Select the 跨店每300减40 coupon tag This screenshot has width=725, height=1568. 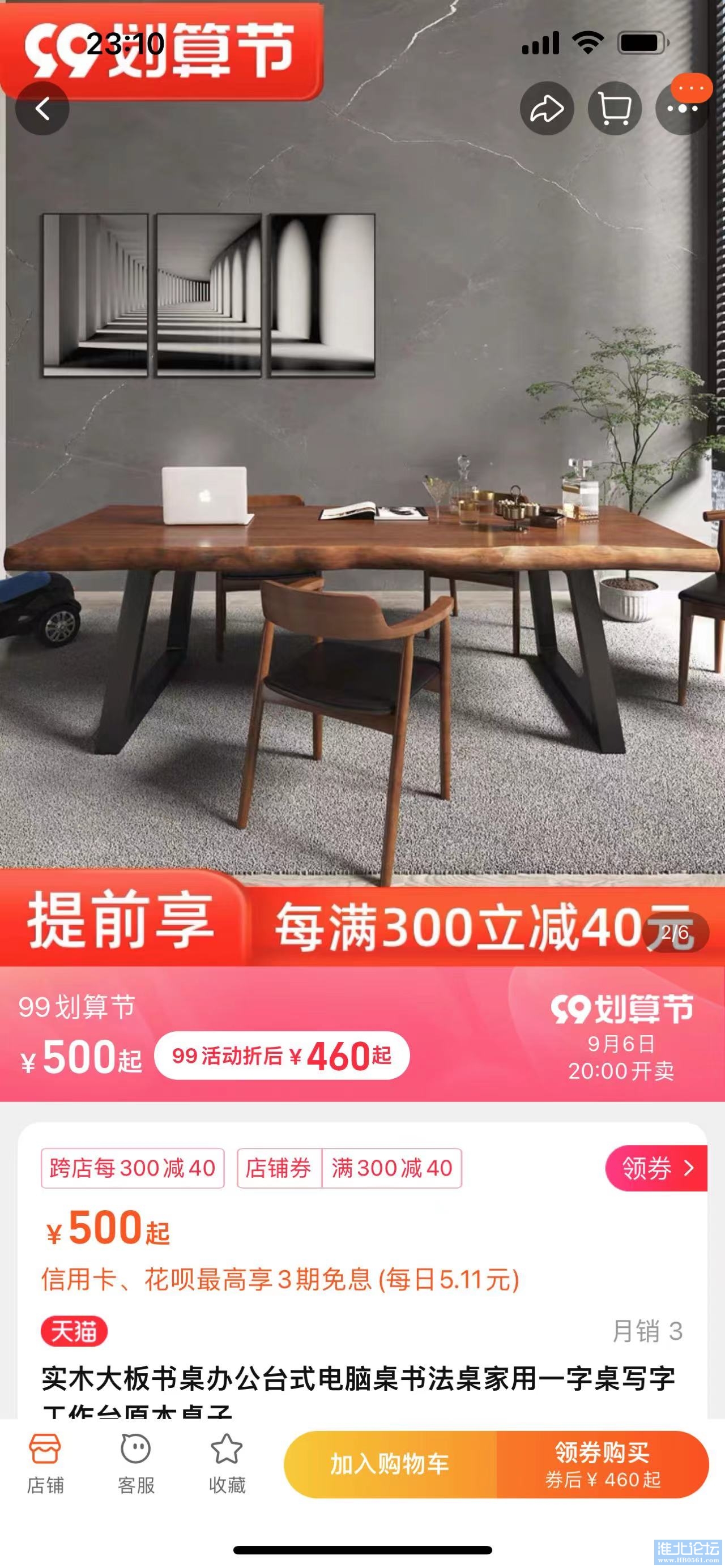[x=133, y=1168]
